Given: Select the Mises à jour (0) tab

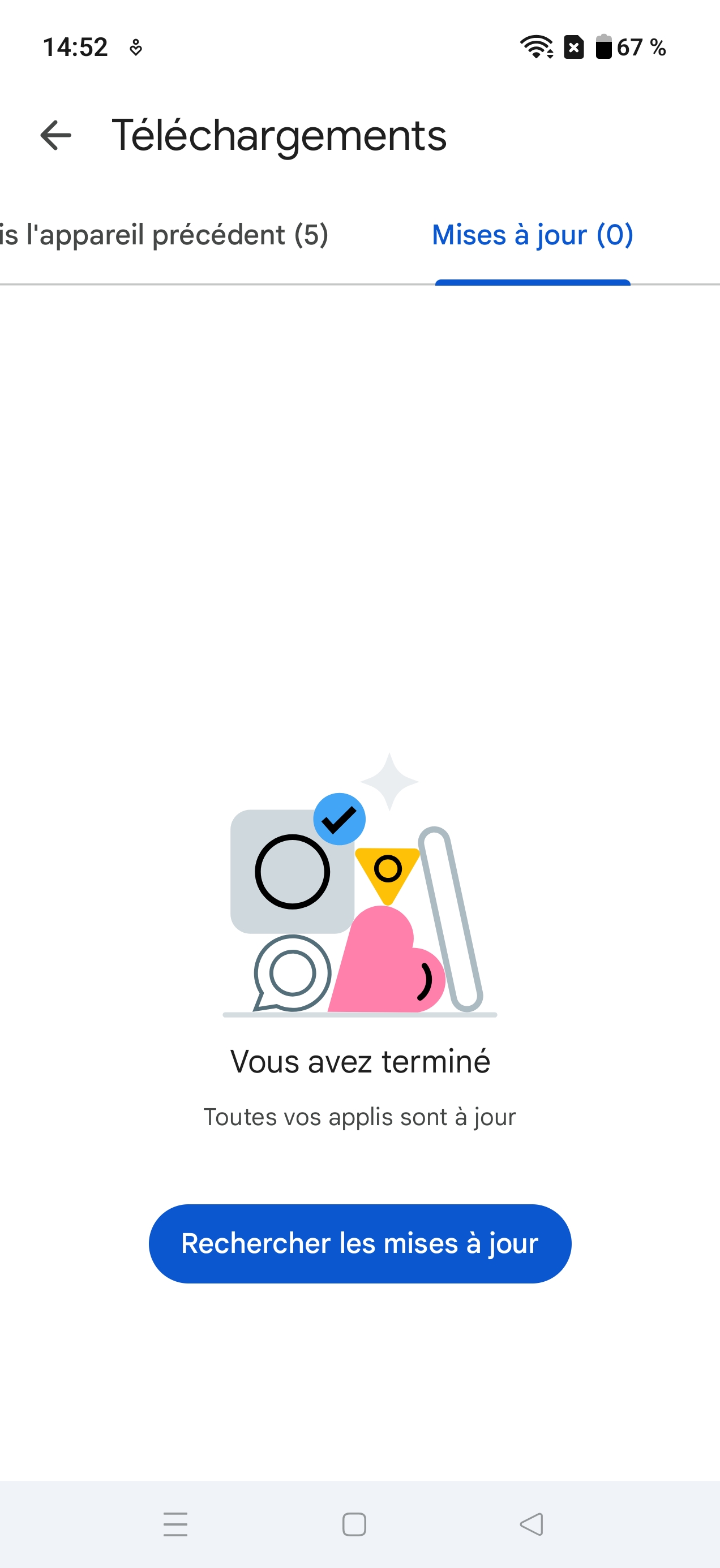Looking at the screenshot, I should pos(533,235).
